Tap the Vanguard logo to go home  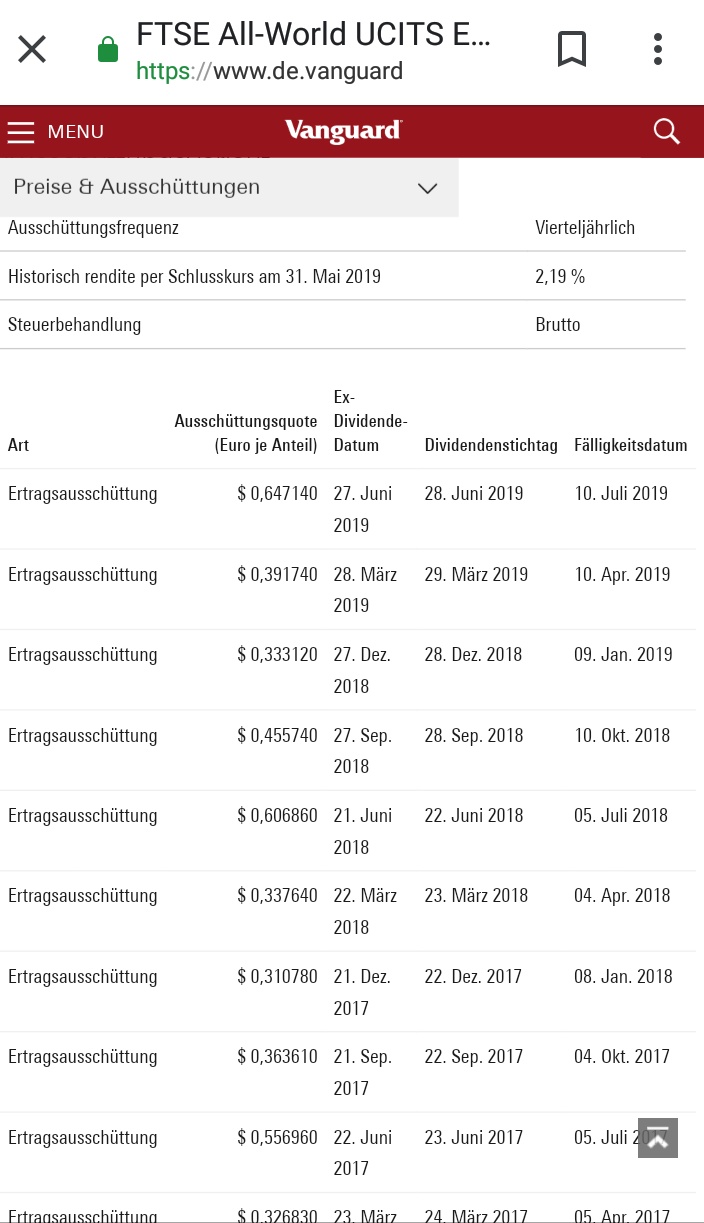[343, 131]
